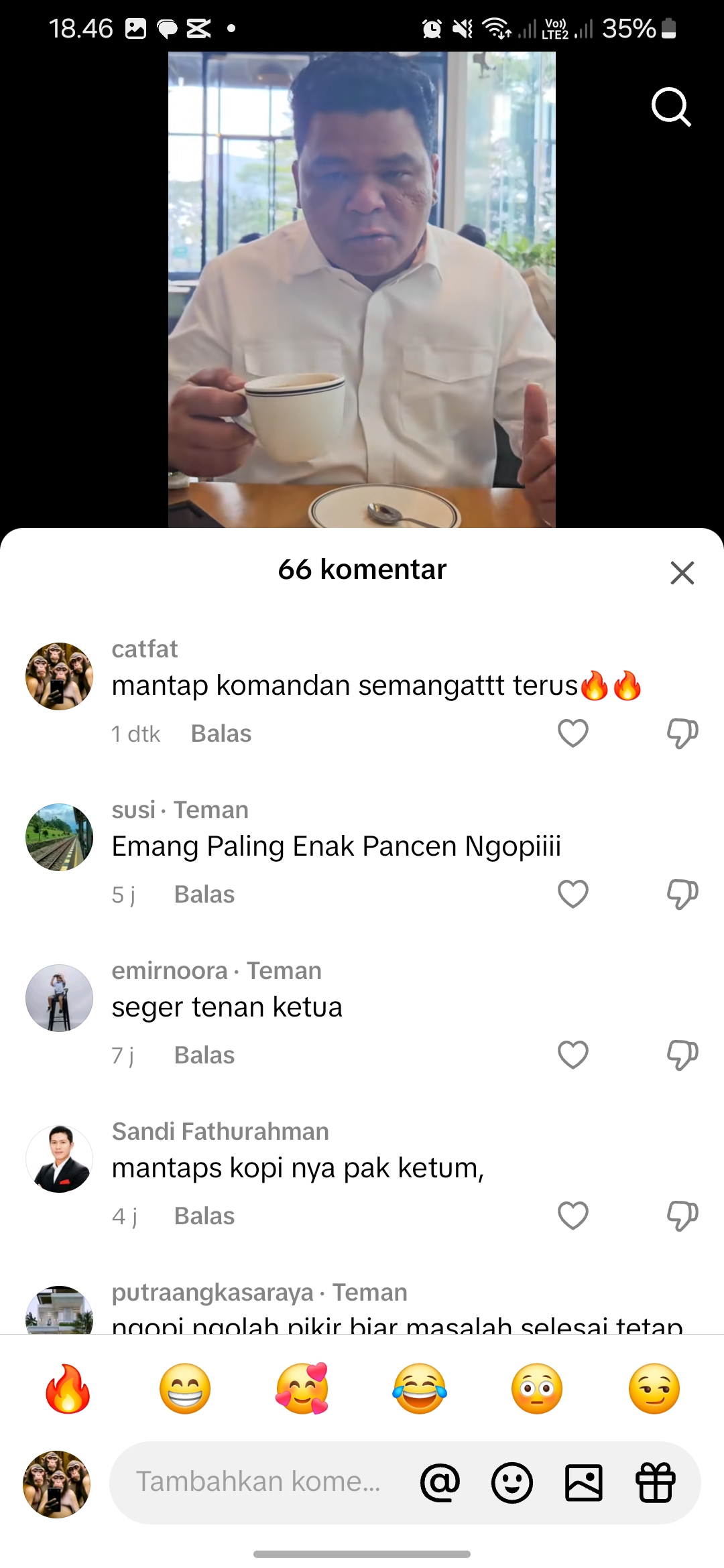Mention someone with the @ icon
Image resolution: width=724 pixels, height=1568 pixels.
[440, 1482]
